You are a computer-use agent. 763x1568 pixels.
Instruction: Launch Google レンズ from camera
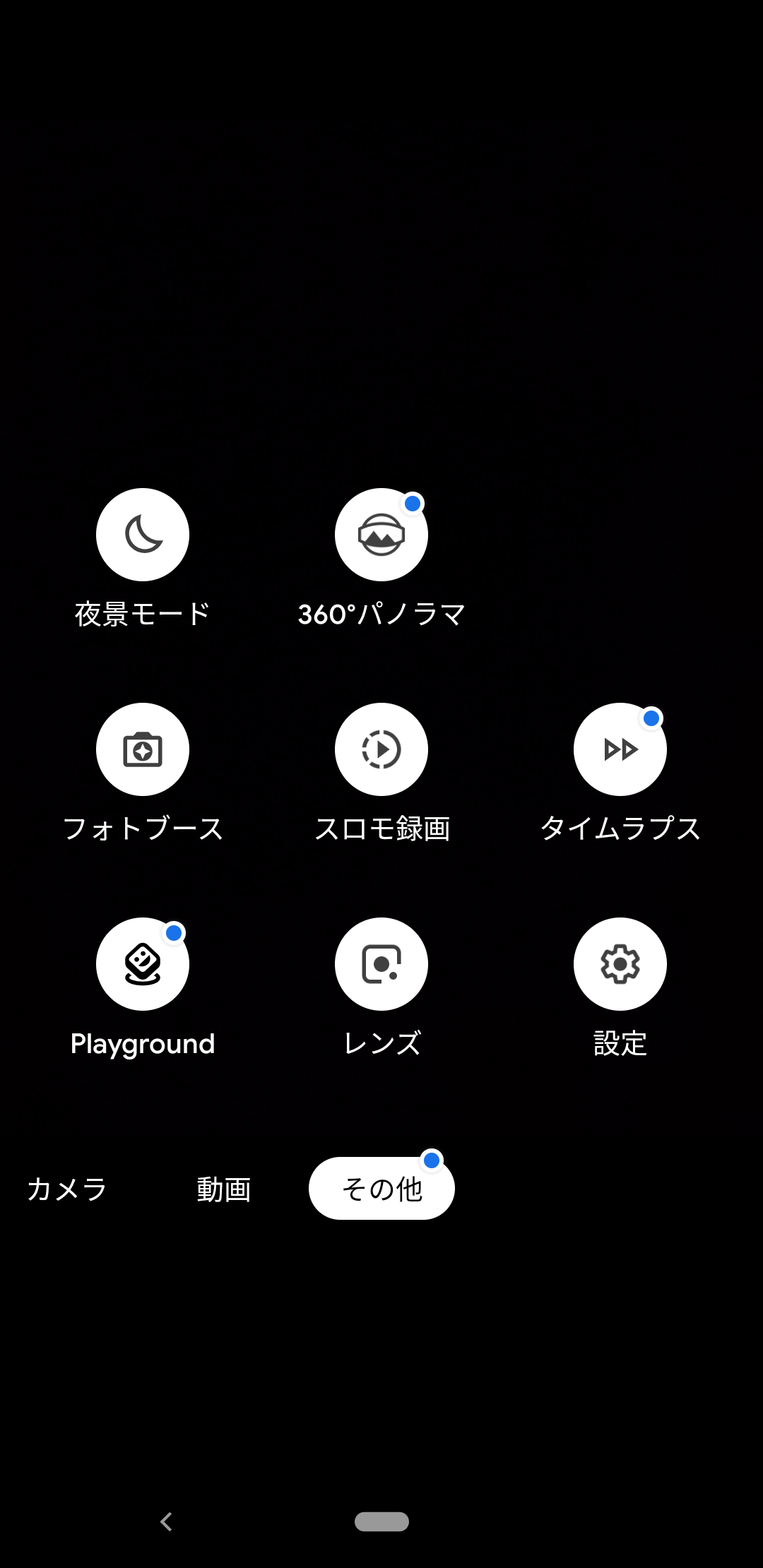(x=381, y=964)
